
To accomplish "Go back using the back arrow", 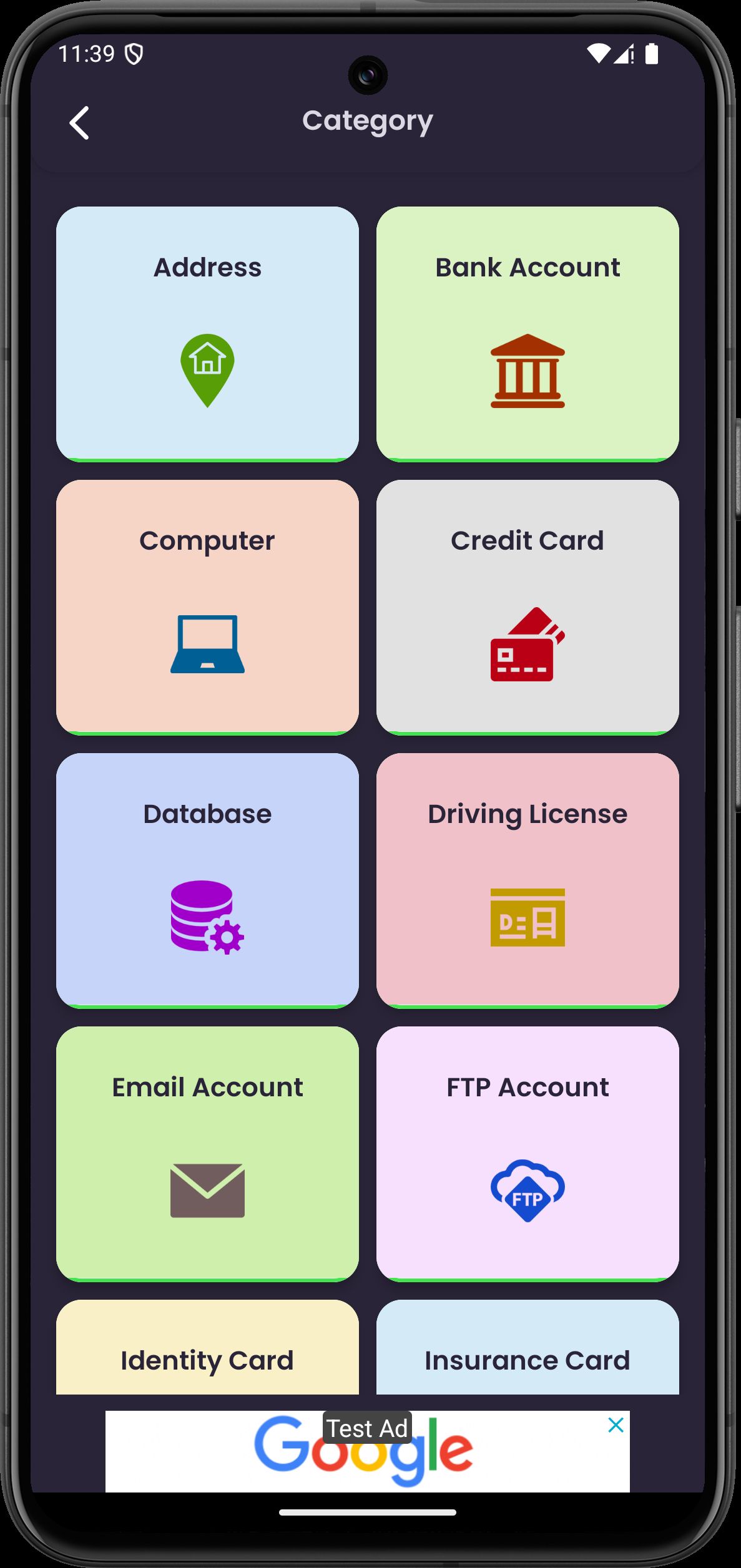I will [79, 123].
